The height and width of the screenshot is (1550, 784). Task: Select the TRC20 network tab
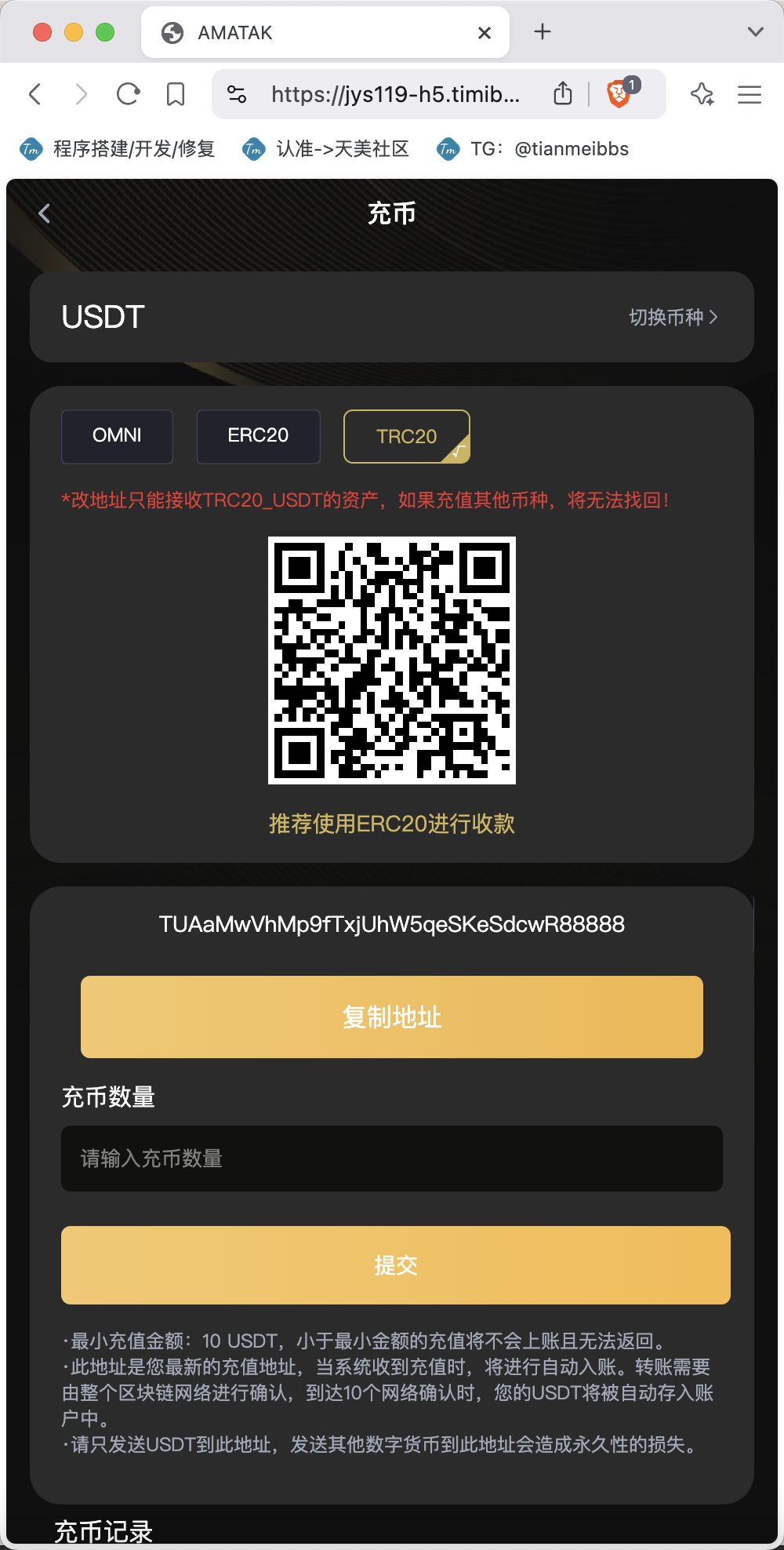point(407,436)
